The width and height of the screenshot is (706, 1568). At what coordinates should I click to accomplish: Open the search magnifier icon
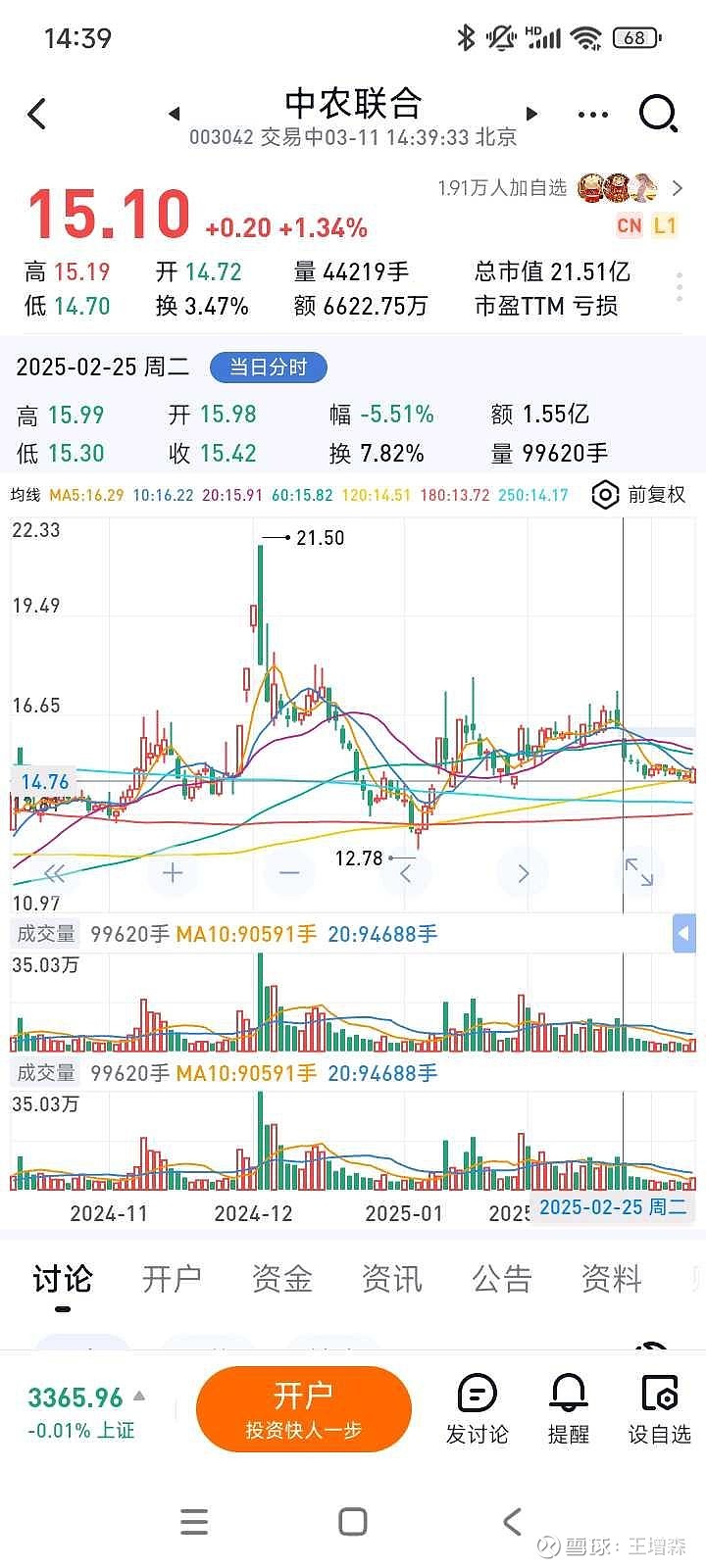click(x=658, y=114)
